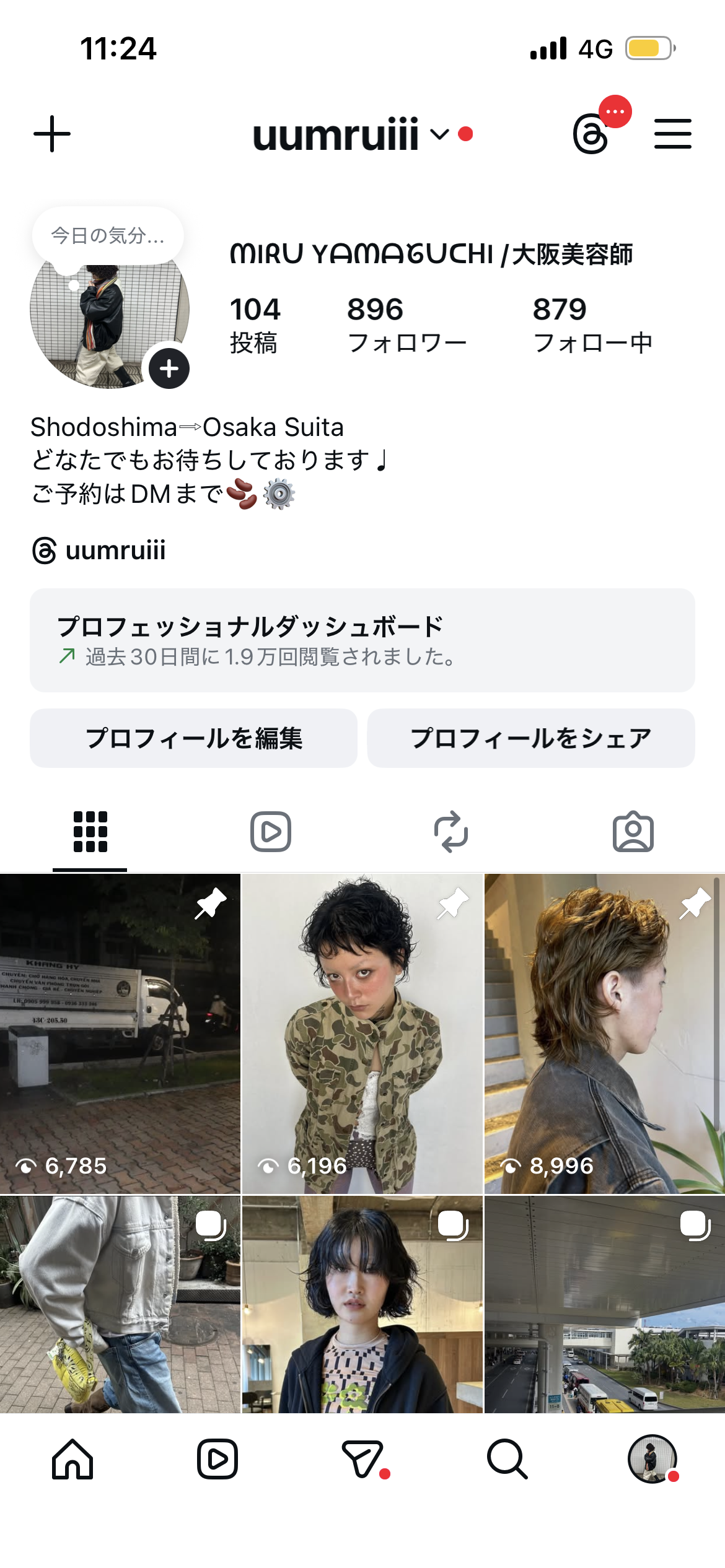Viewport: 725px width, 1568px height.
Task: Add a story via profile picture plus
Action: [x=169, y=368]
